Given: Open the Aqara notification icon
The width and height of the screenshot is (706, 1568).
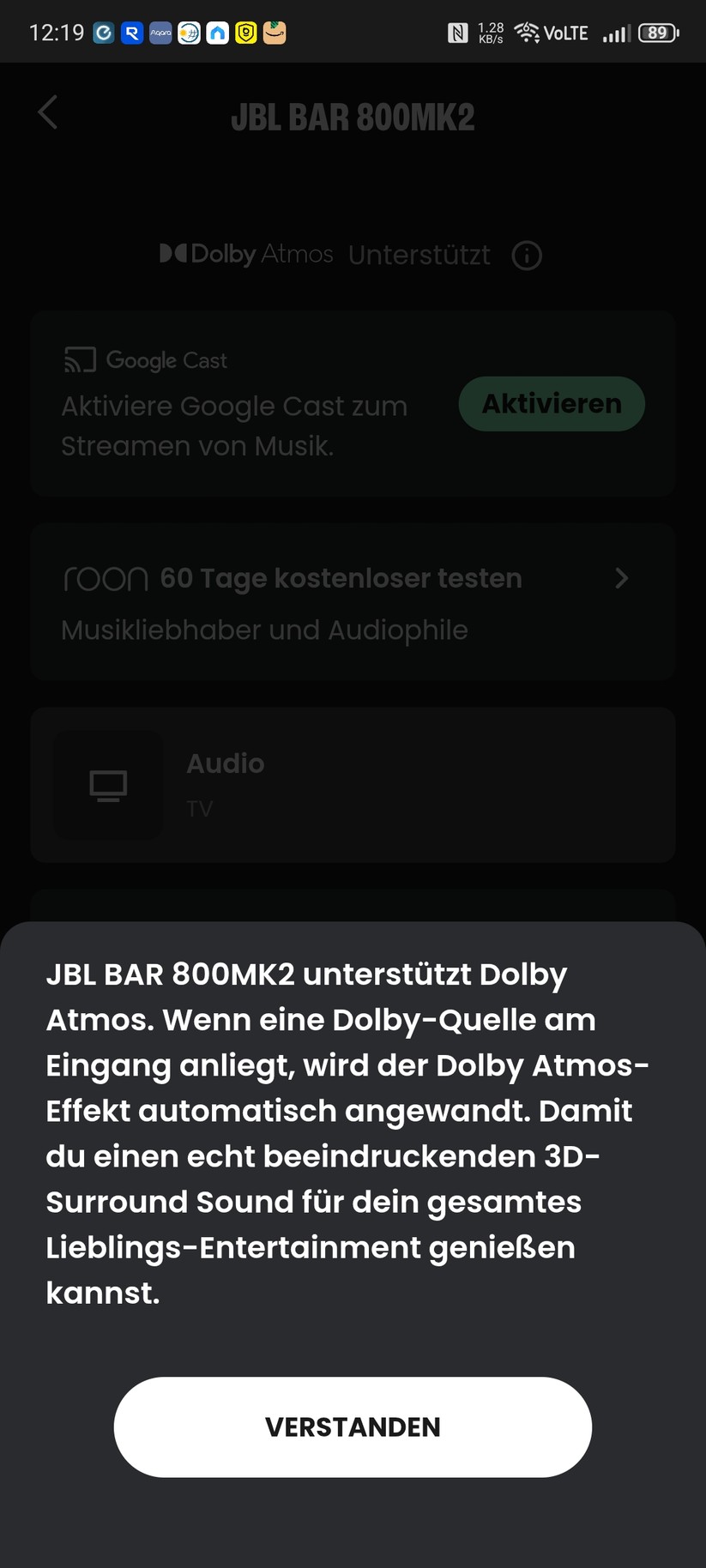Looking at the screenshot, I should pos(160,32).
